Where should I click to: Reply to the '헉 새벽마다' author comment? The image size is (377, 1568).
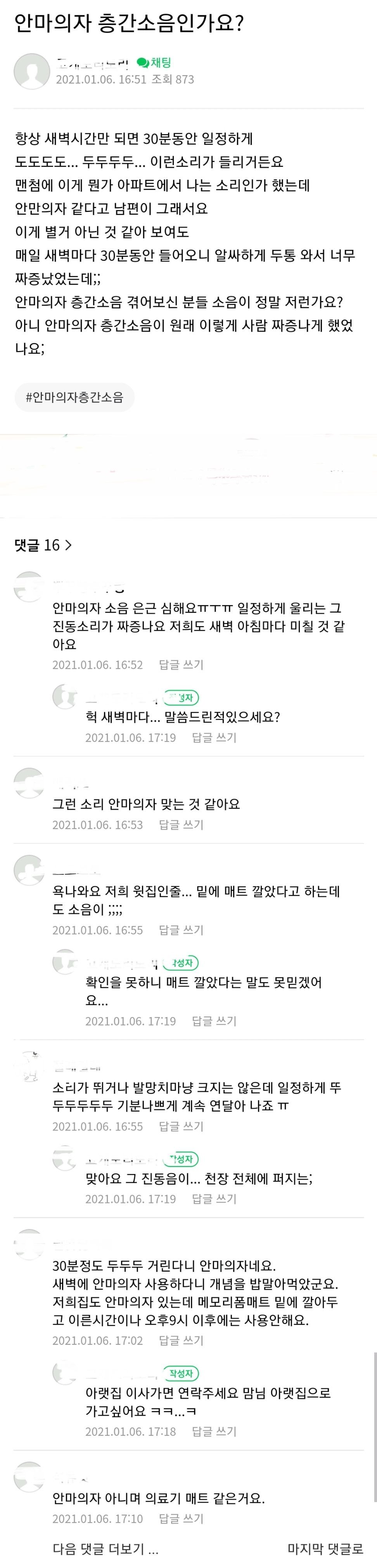click(214, 737)
